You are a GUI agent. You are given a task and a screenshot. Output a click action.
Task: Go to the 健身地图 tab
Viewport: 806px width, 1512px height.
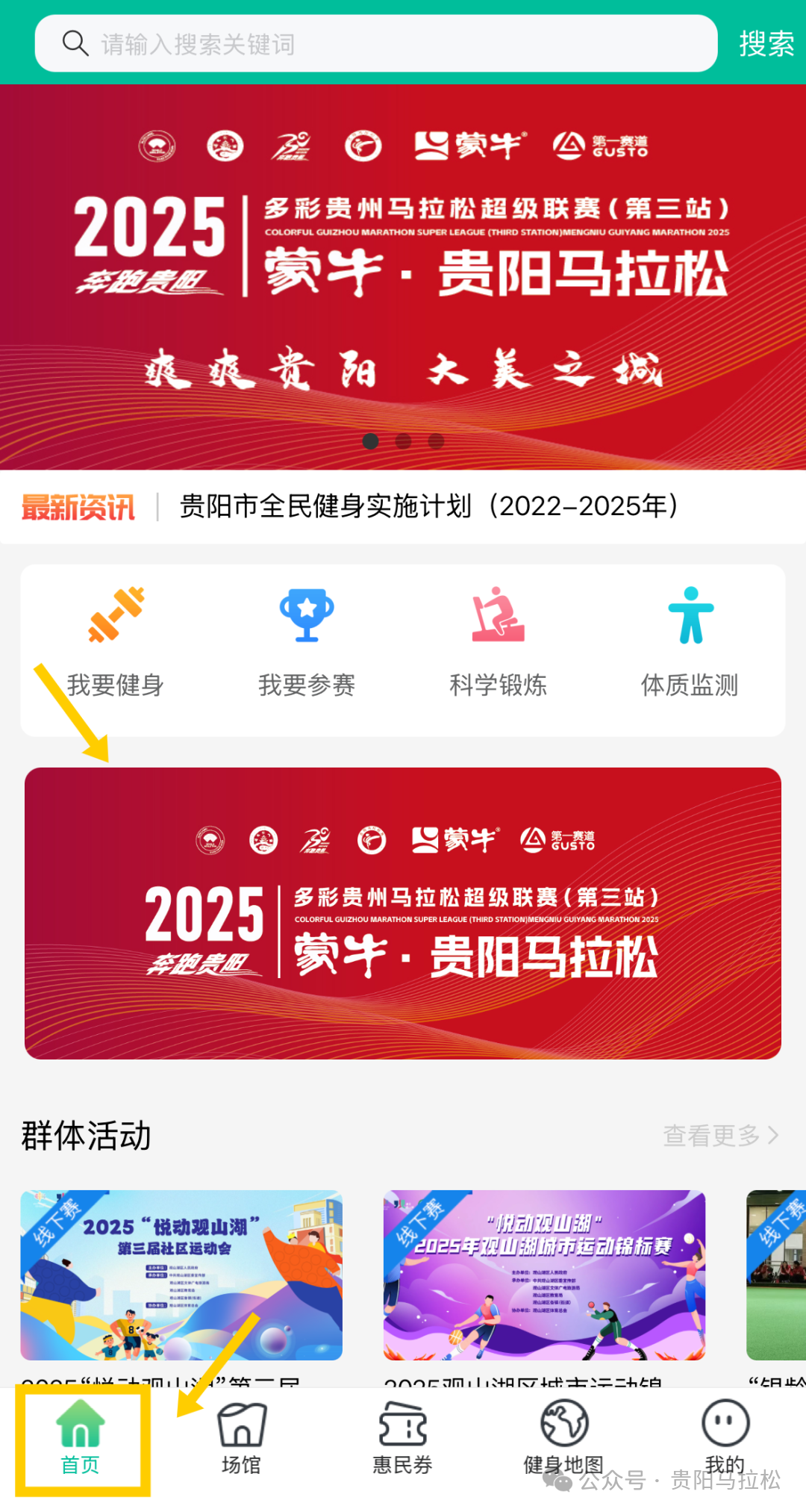point(564,1438)
